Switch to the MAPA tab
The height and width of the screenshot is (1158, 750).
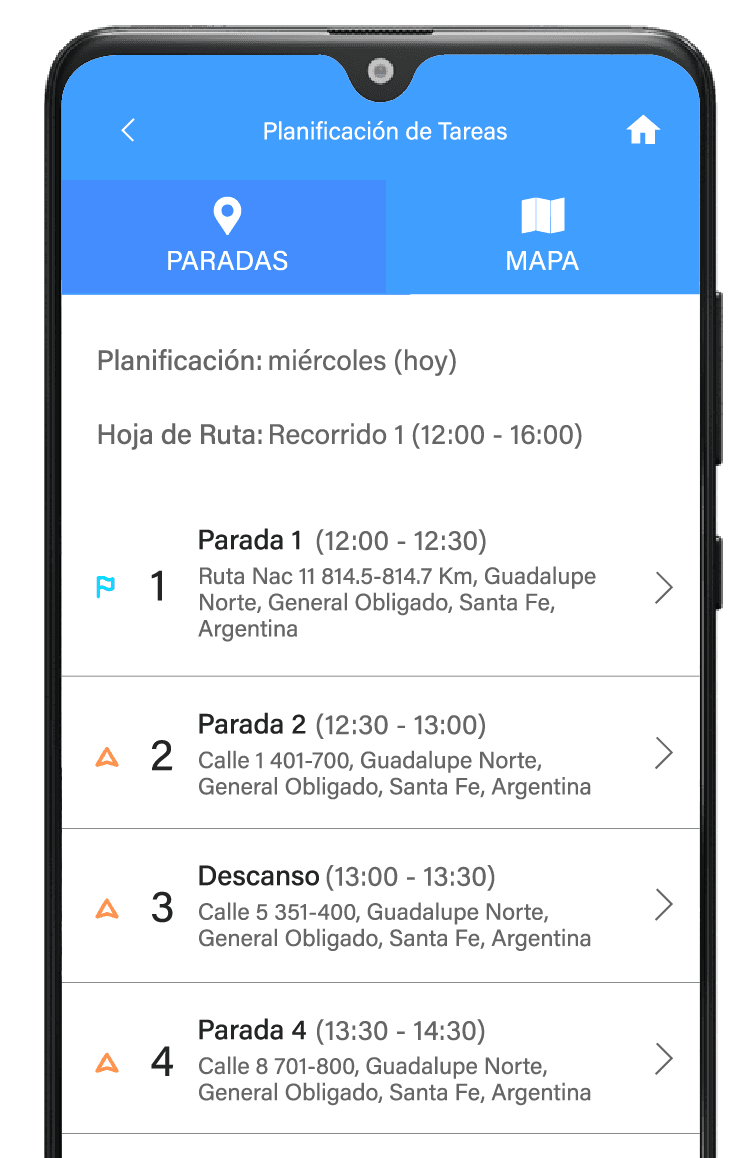tap(542, 237)
